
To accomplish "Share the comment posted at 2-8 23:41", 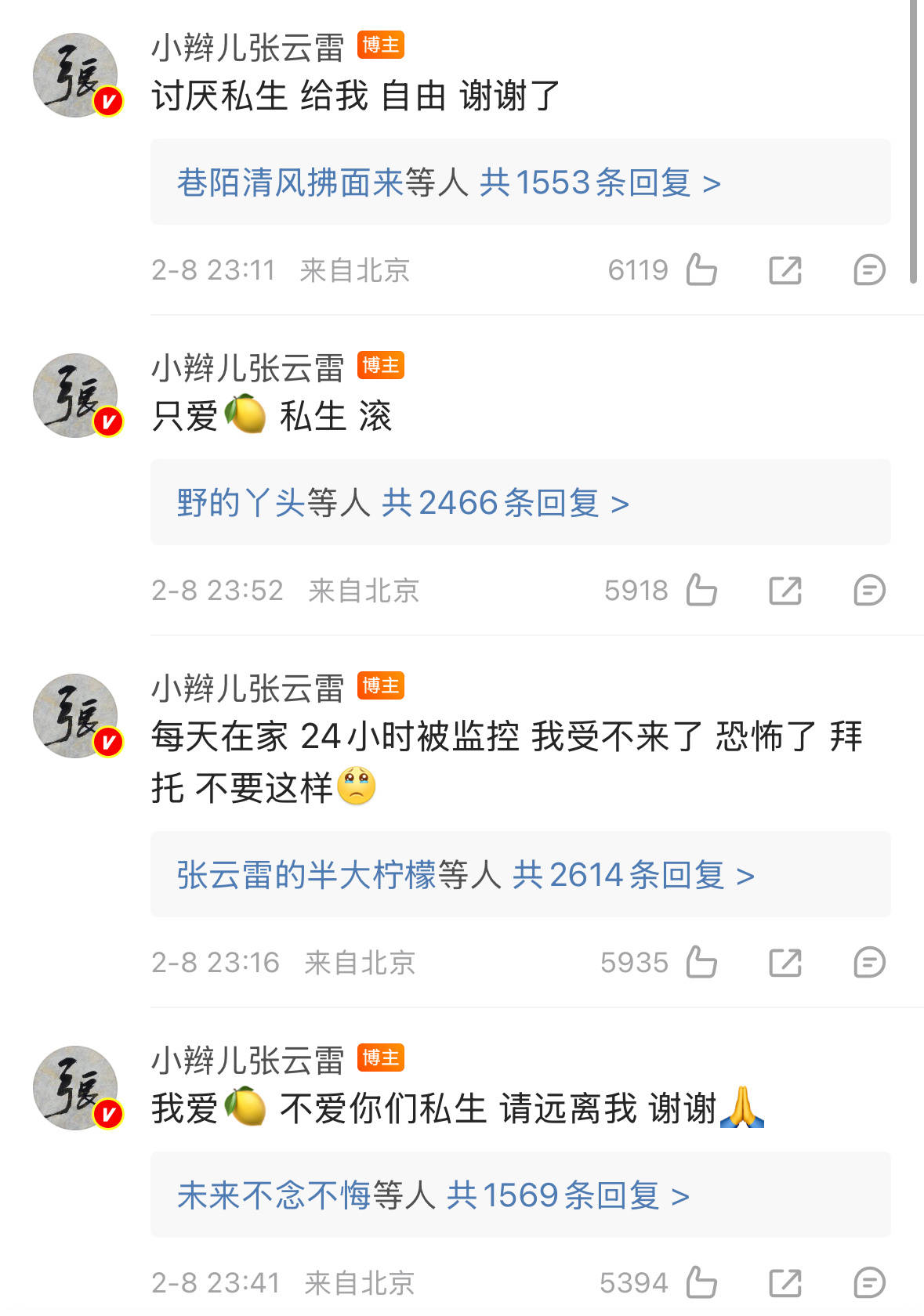I will 784,1283.
